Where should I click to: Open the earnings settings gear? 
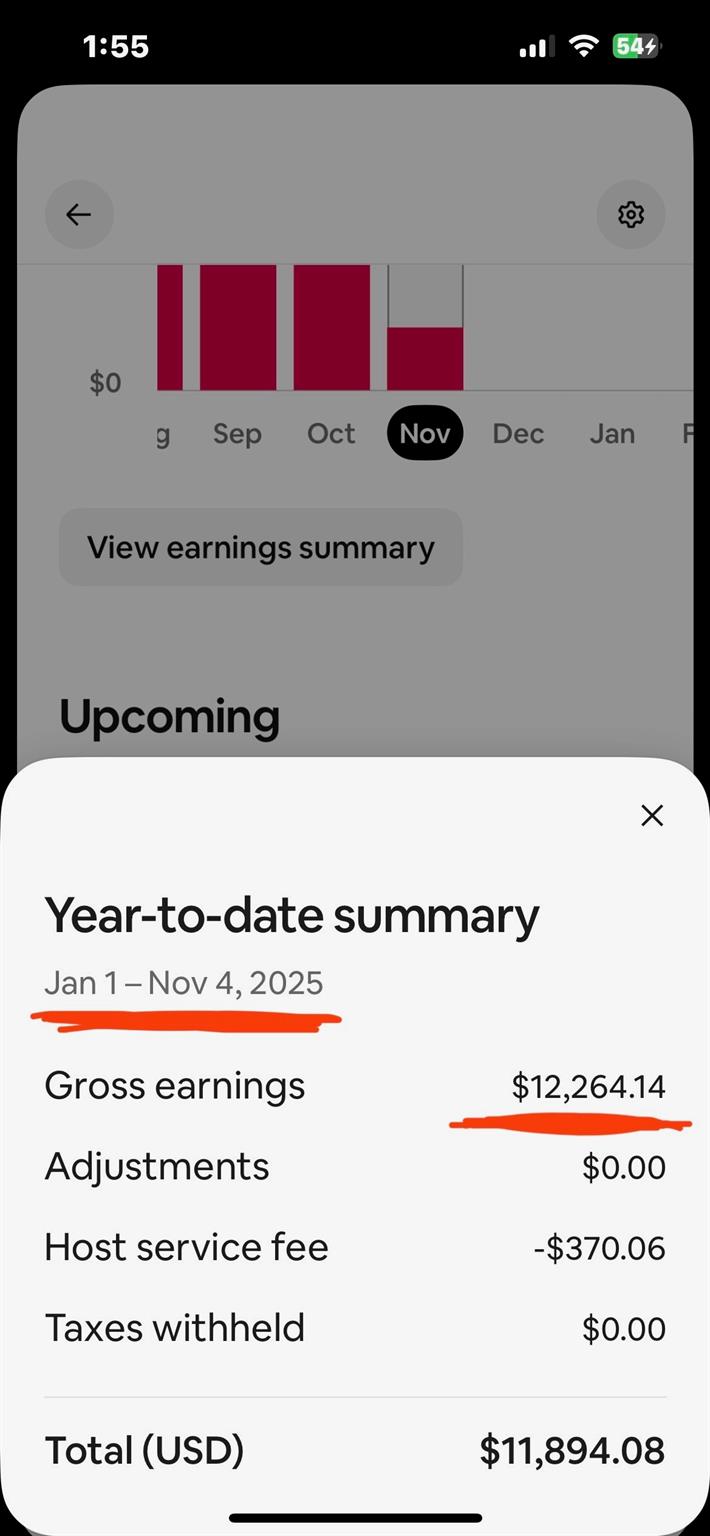pos(630,214)
